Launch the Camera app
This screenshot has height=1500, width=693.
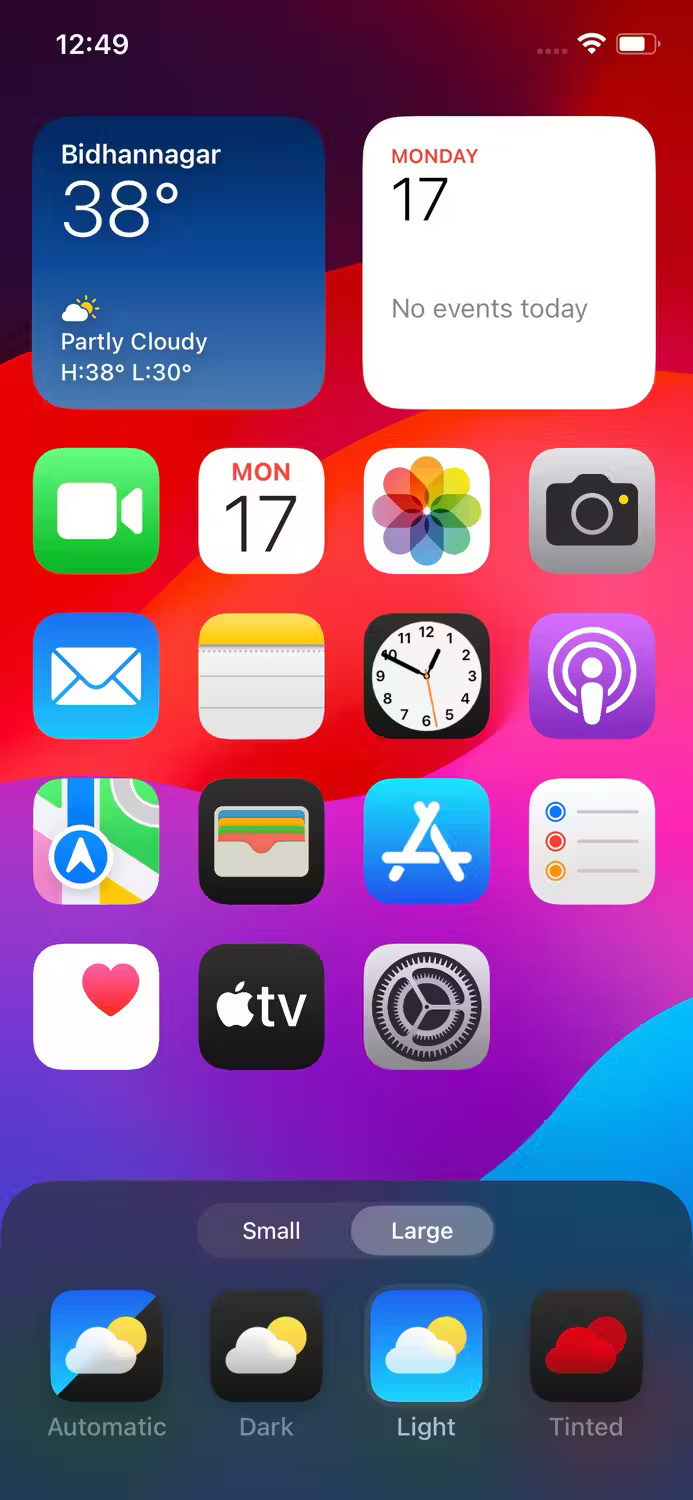pyautogui.click(x=591, y=511)
